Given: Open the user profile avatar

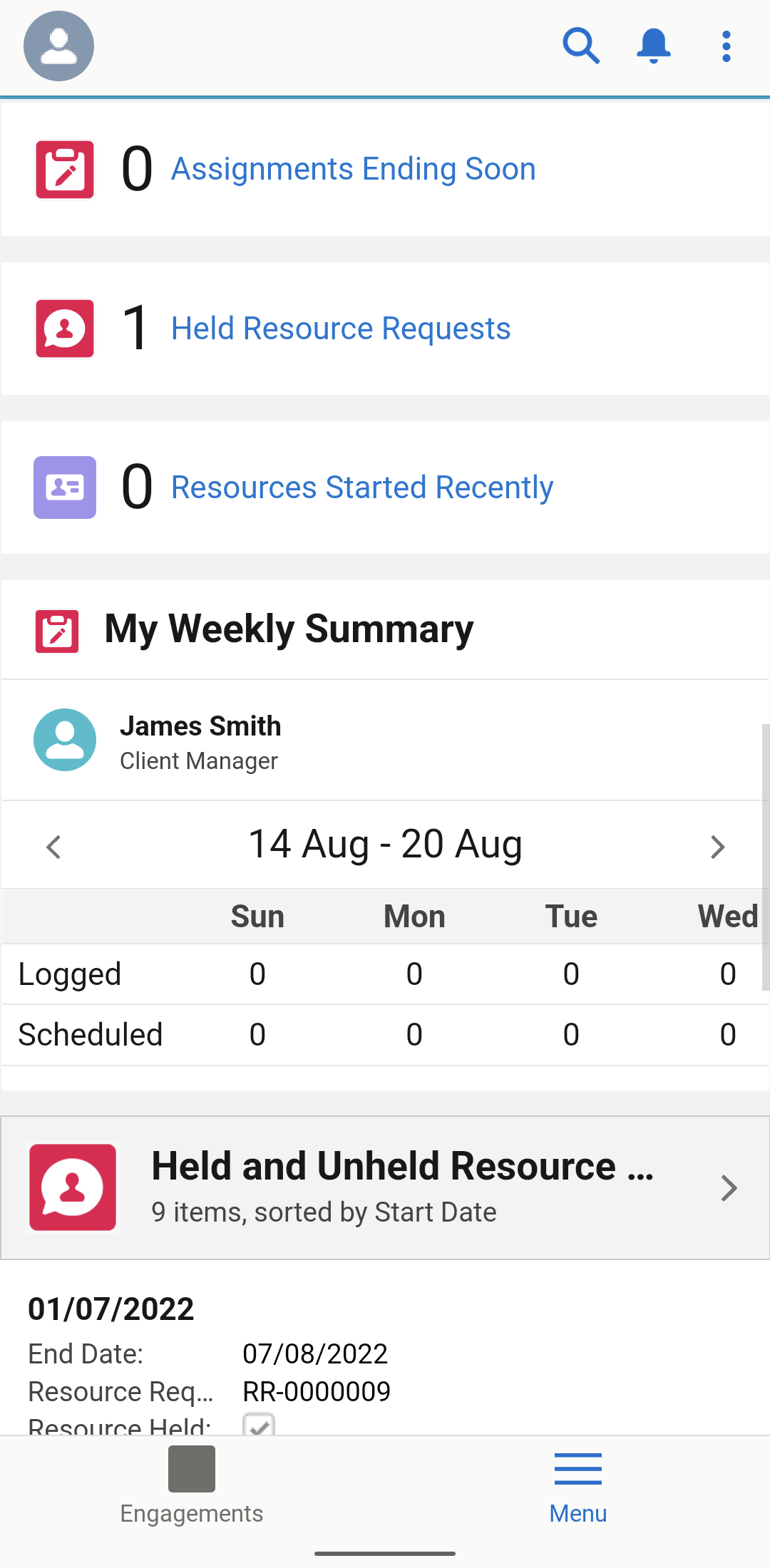Looking at the screenshot, I should coord(58,46).
